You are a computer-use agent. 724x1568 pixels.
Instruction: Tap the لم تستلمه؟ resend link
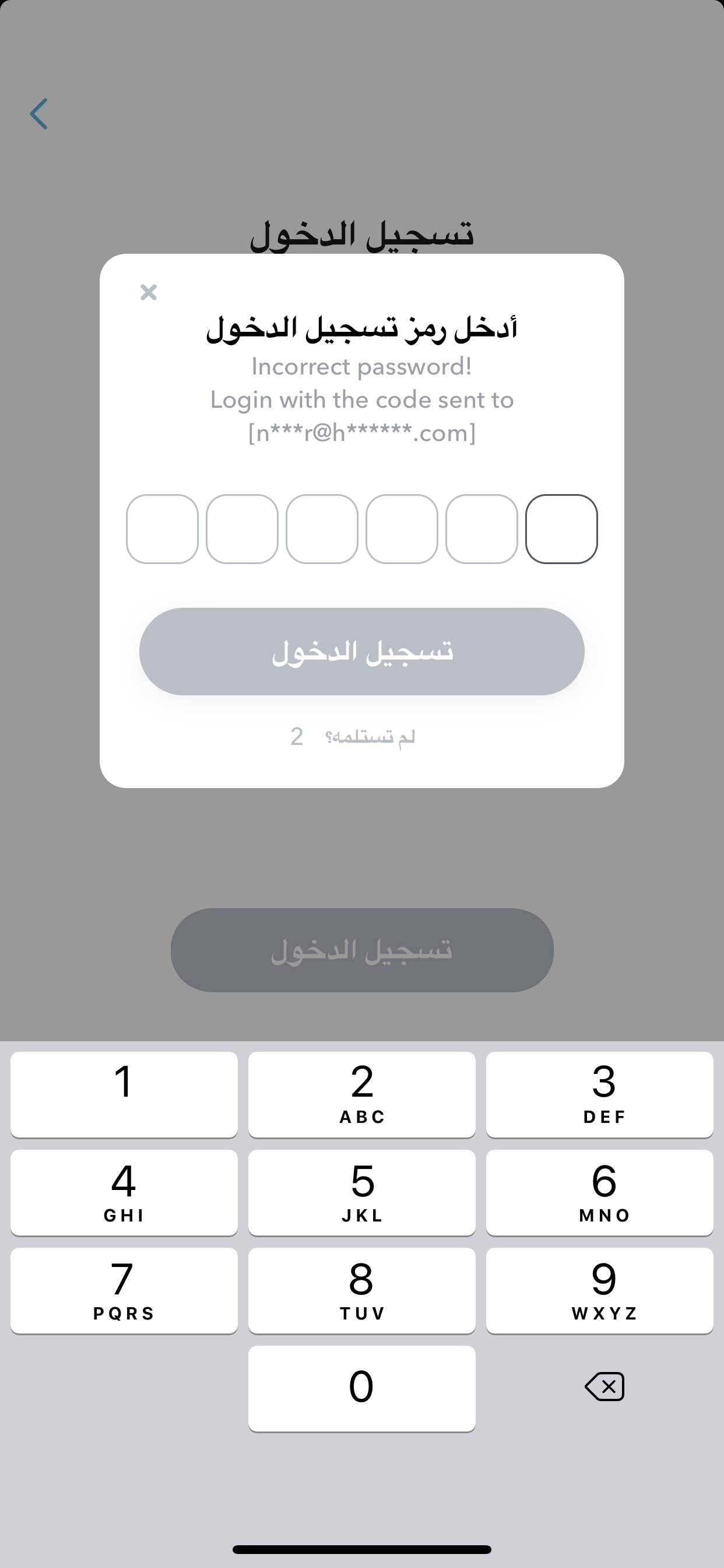pos(370,737)
